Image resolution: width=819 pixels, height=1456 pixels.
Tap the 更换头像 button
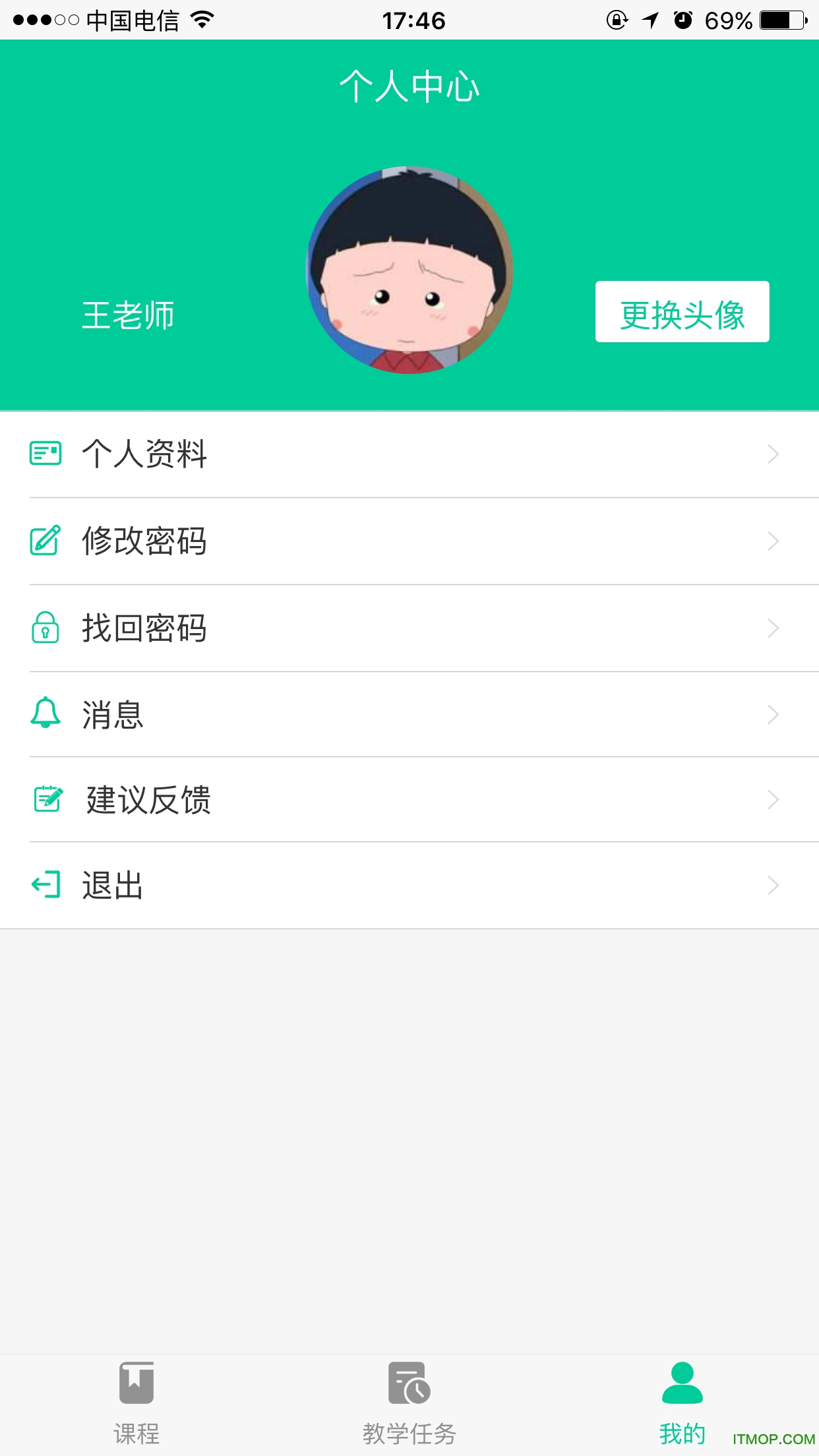click(682, 312)
